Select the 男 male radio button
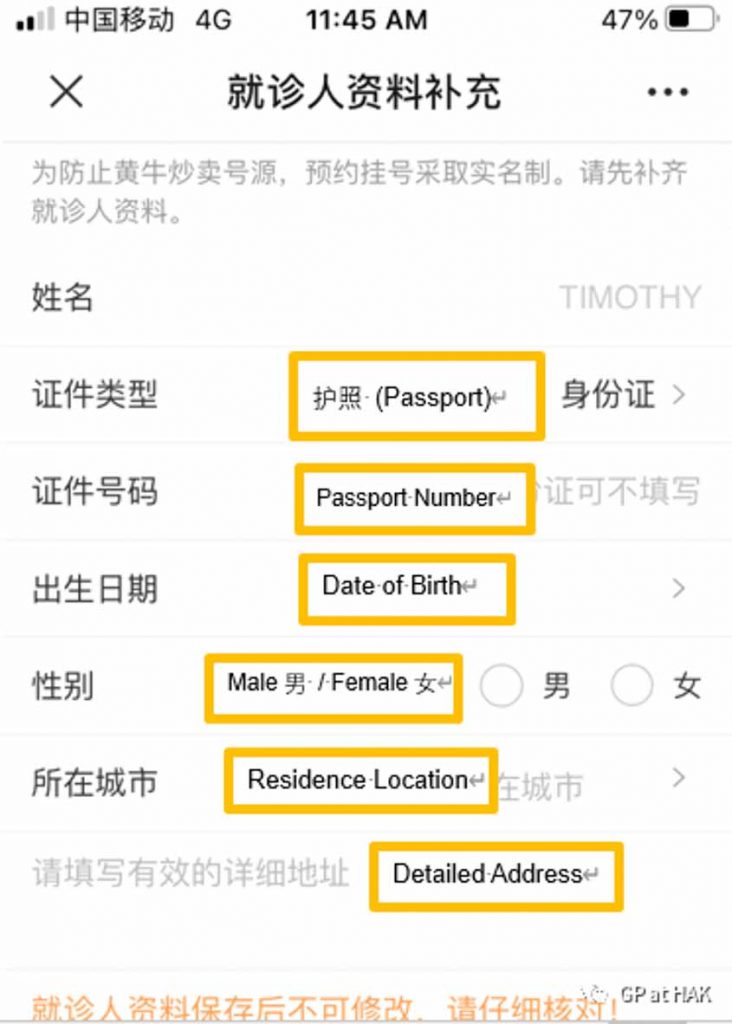The height and width of the screenshot is (1024, 732). click(x=502, y=686)
